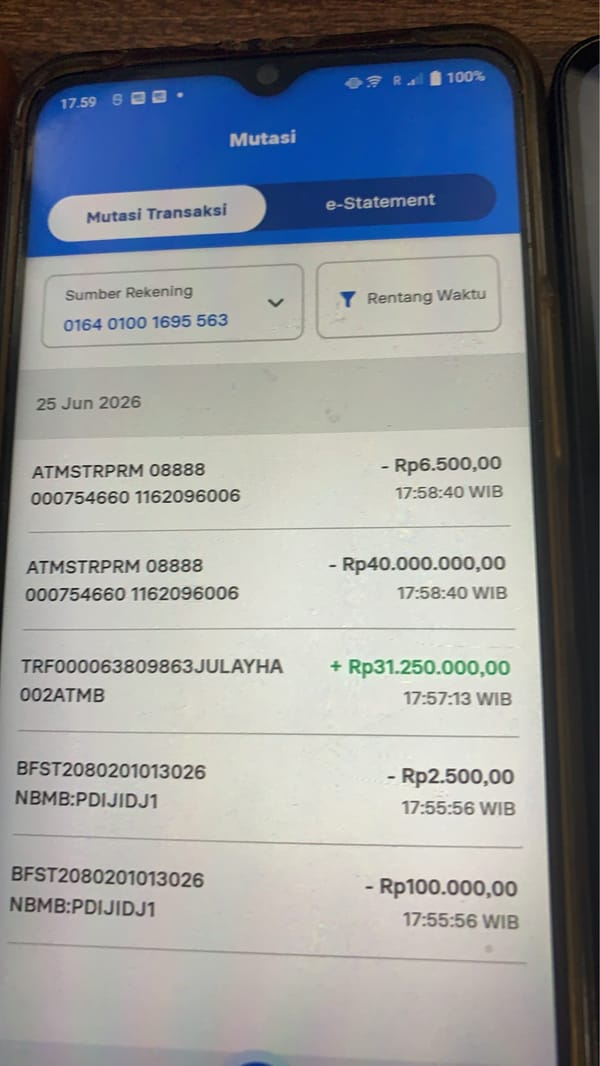600x1066 pixels.
Task: Switch to the e-Statement tab
Action: (381, 201)
